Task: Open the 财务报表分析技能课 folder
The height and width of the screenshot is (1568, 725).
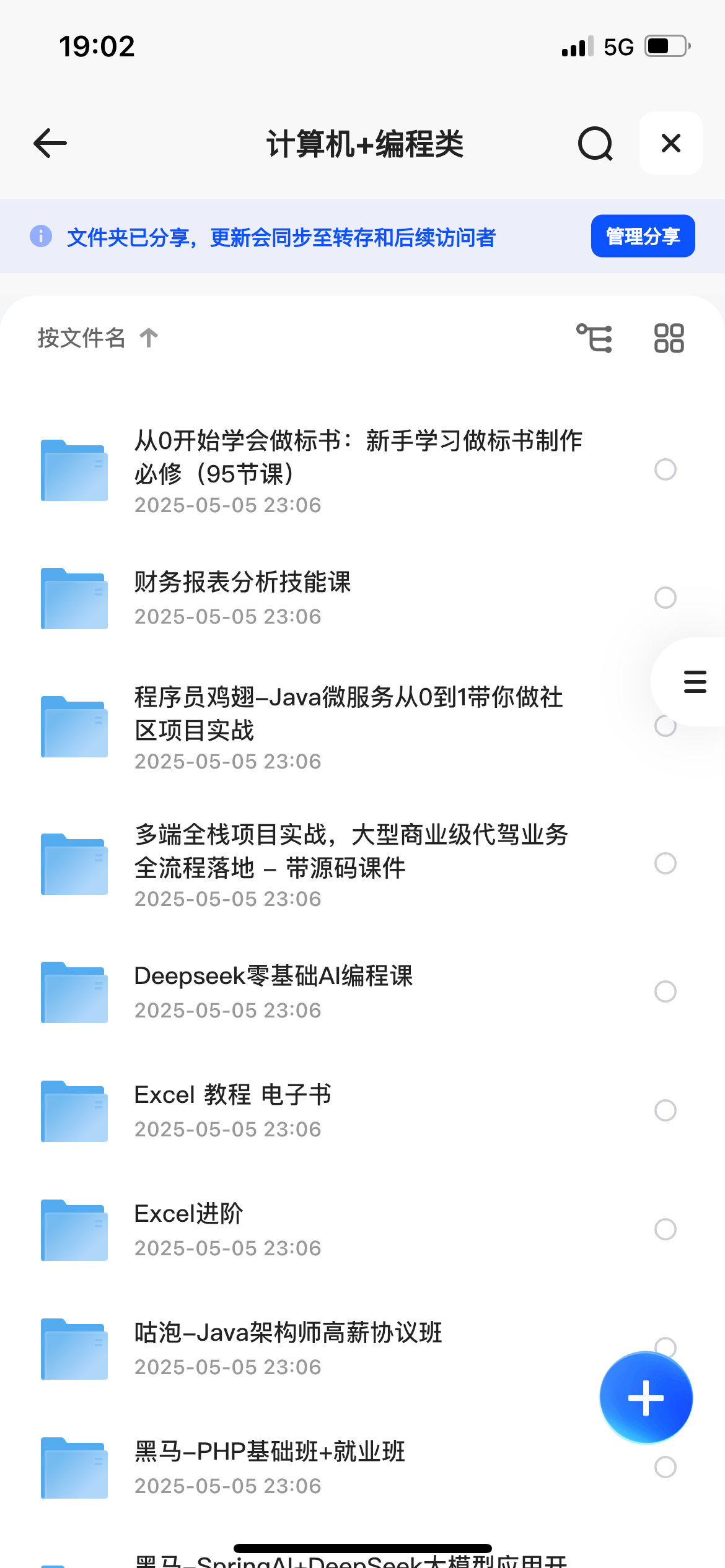Action: (x=243, y=583)
